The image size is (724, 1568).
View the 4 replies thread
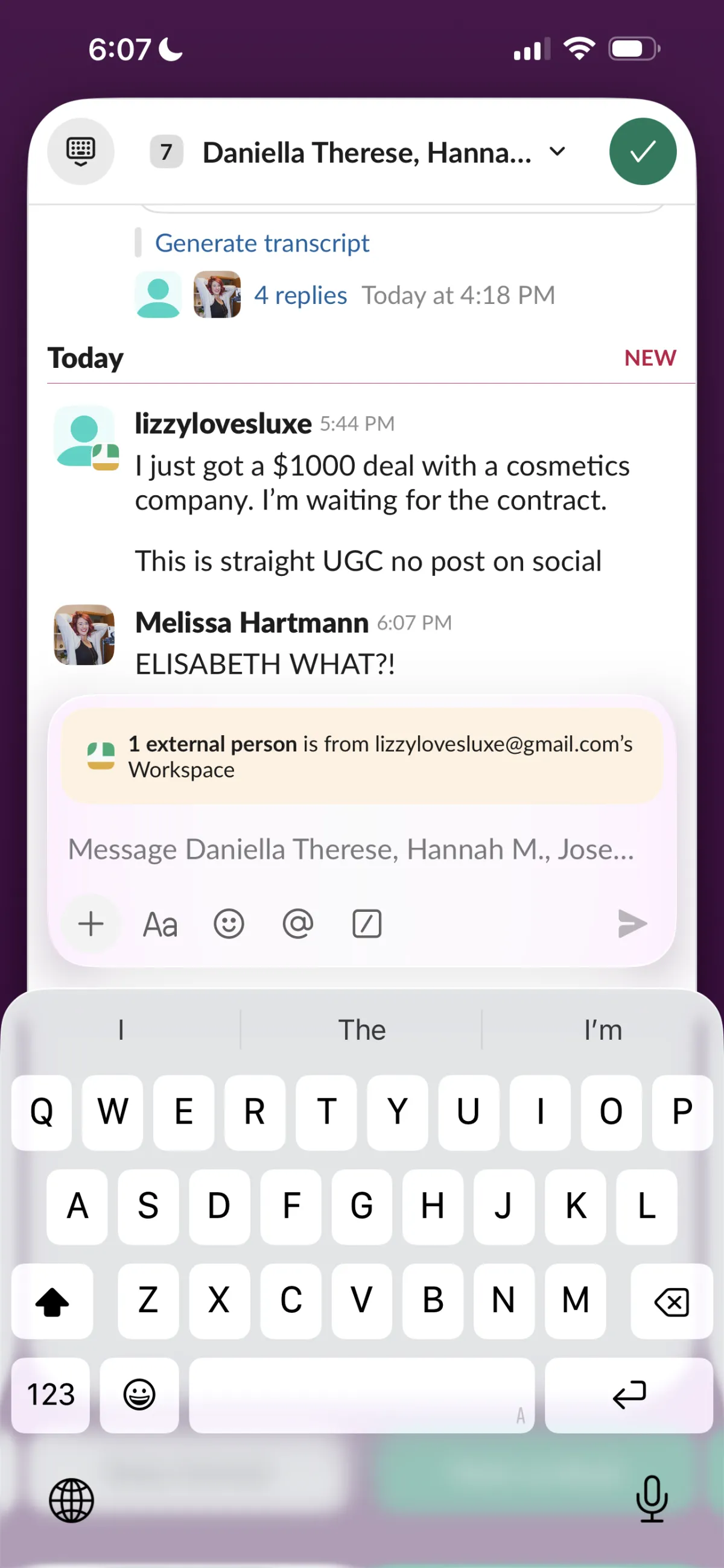click(300, 296)
